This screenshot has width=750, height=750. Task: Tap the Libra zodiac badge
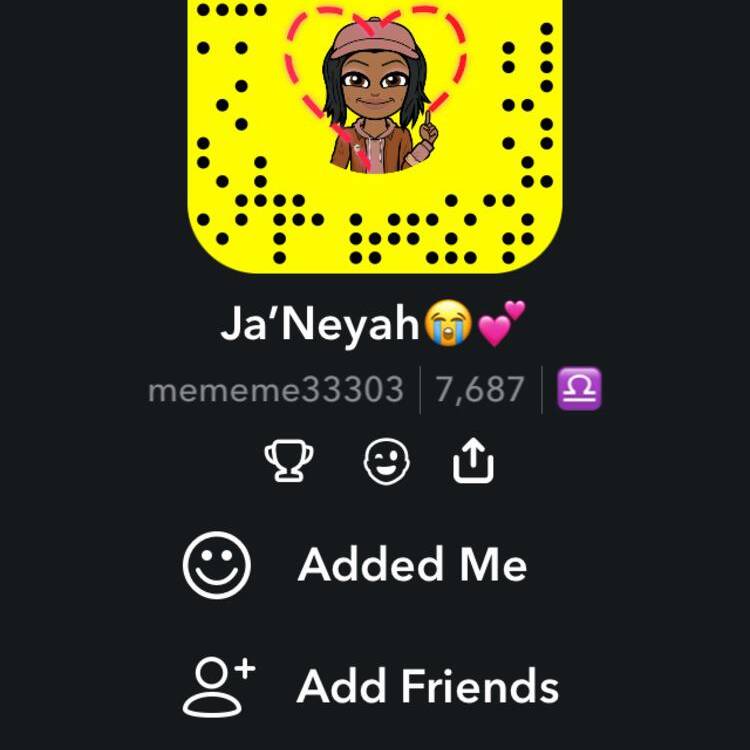(x=578, y=389)
